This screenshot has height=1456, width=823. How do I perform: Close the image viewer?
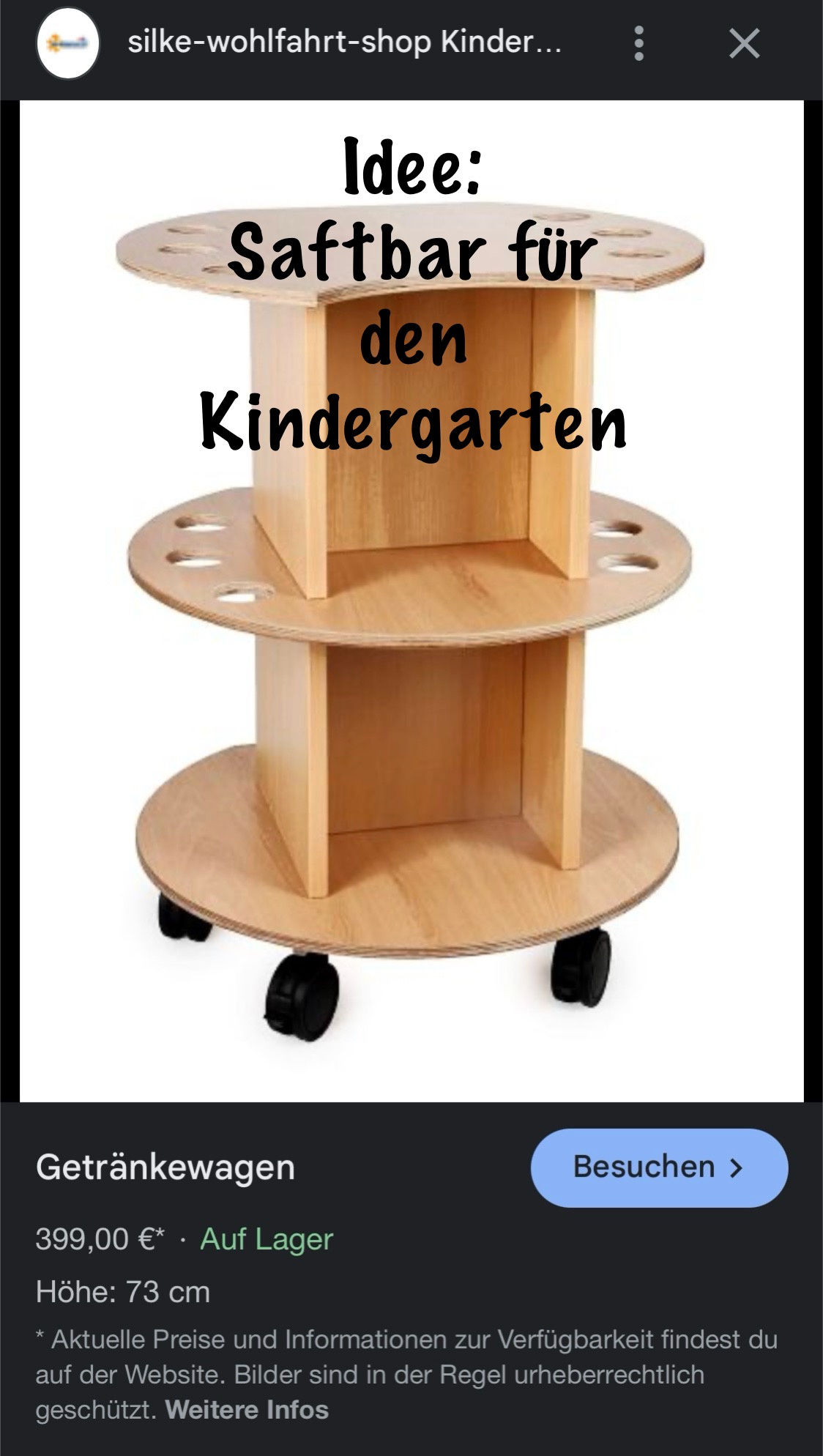pyautogui.click(x=744, y=44)
